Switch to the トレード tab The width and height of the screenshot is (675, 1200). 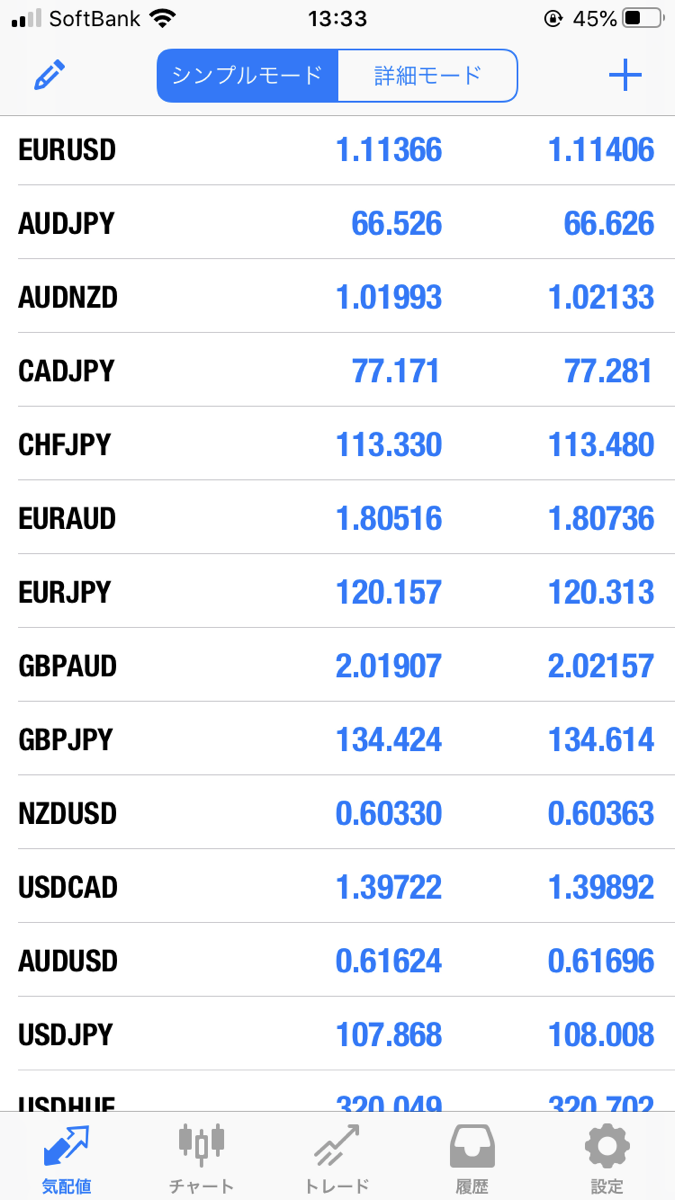[337, 1158]
